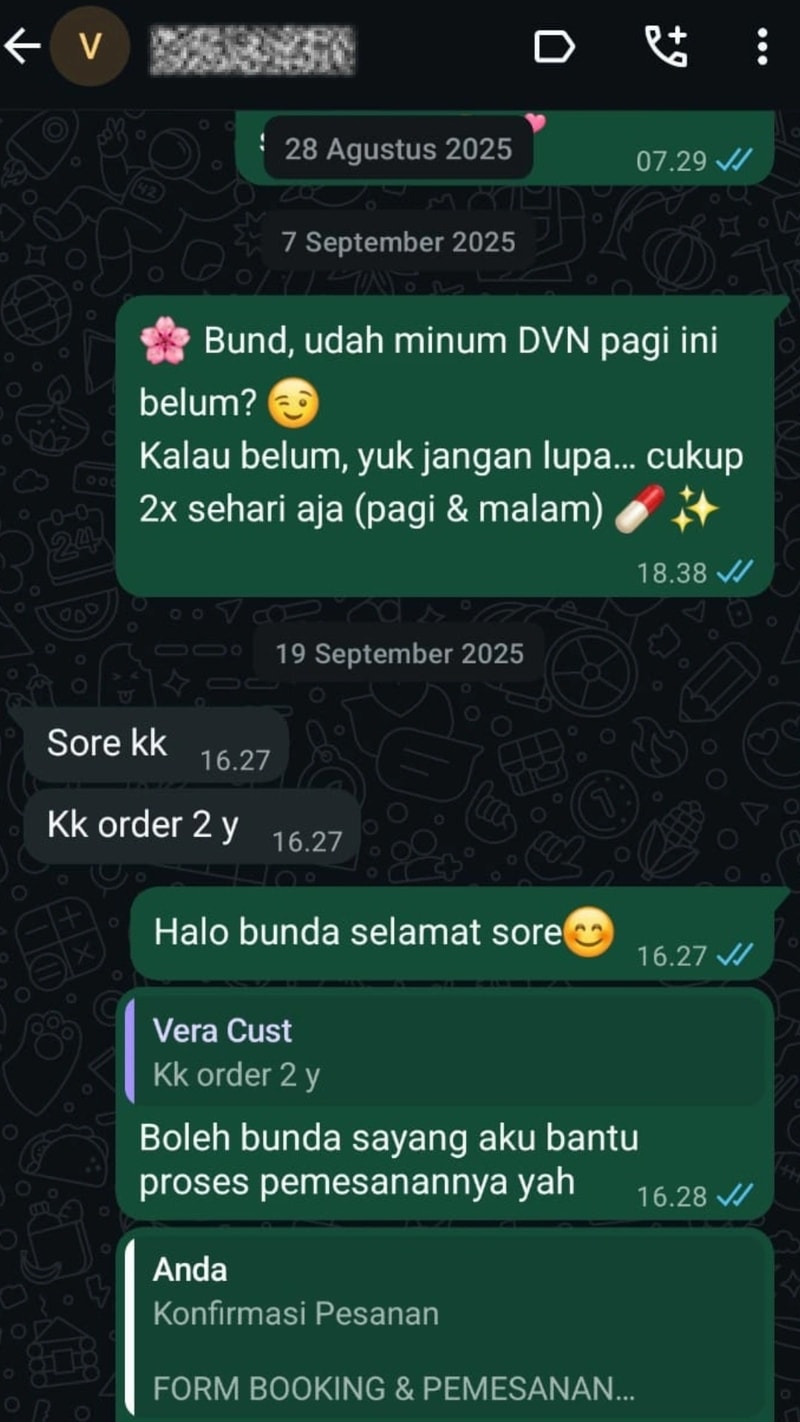
Task: Open the three-dot overflow menu
Action: pos(762,46)
